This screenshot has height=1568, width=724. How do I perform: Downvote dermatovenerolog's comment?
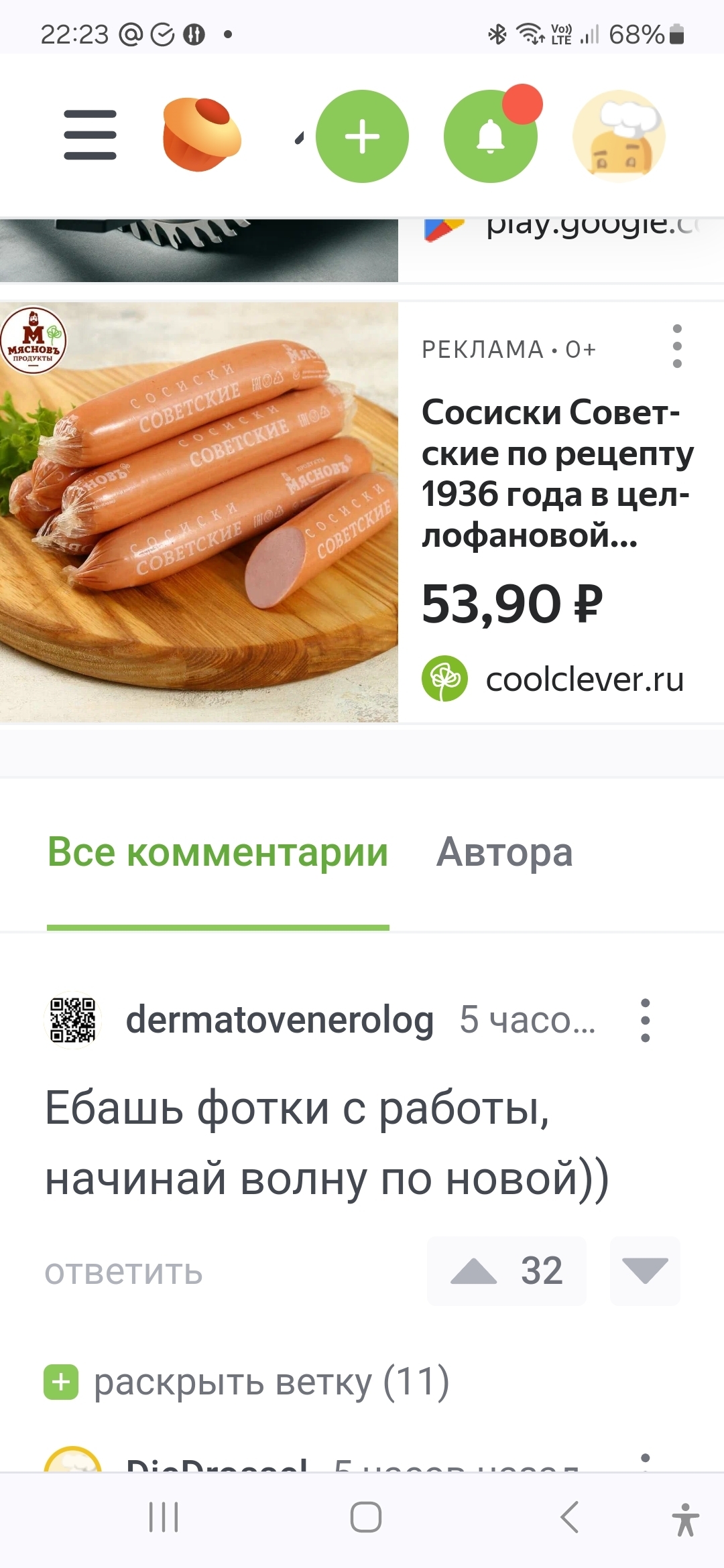click(645, 1270)
